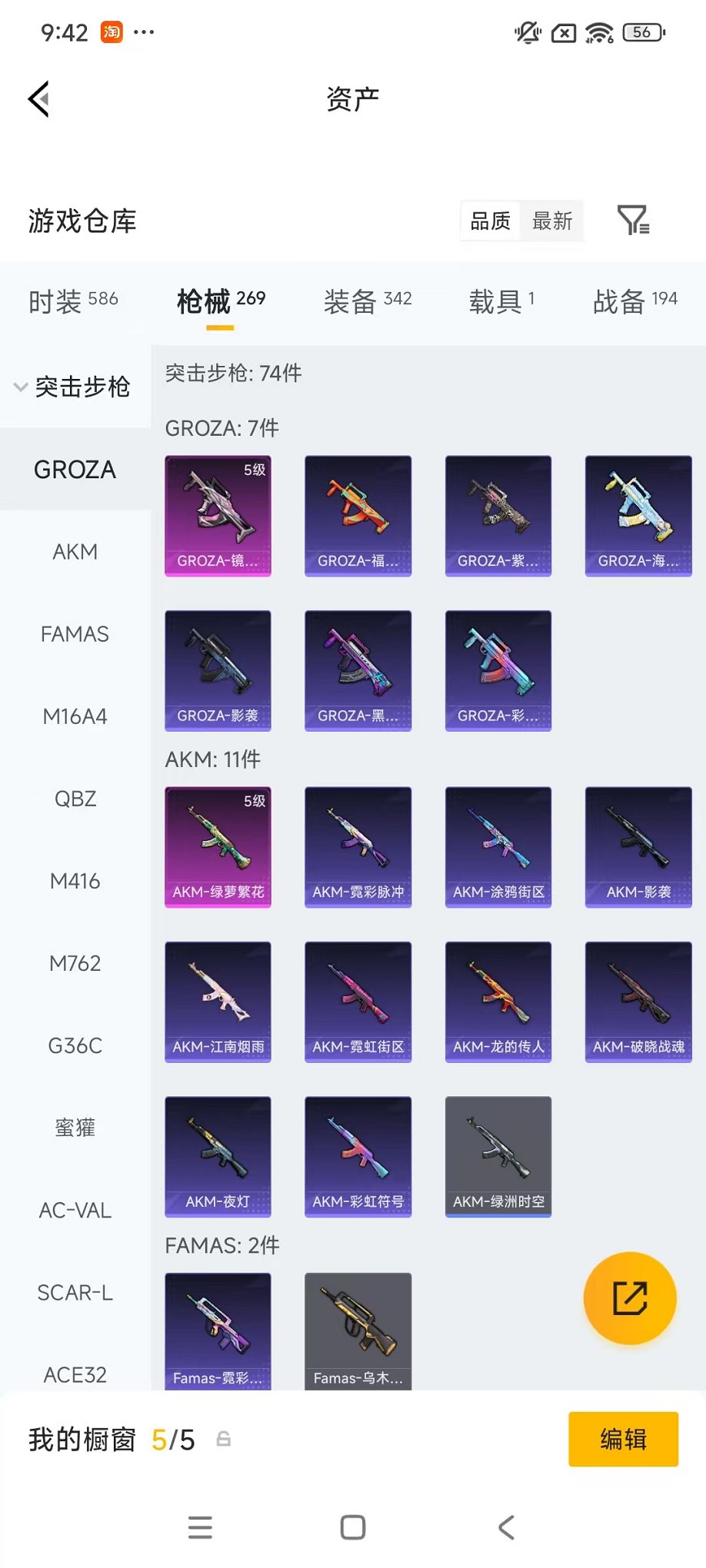Select M416 in the weapon list

pos(75,881)
